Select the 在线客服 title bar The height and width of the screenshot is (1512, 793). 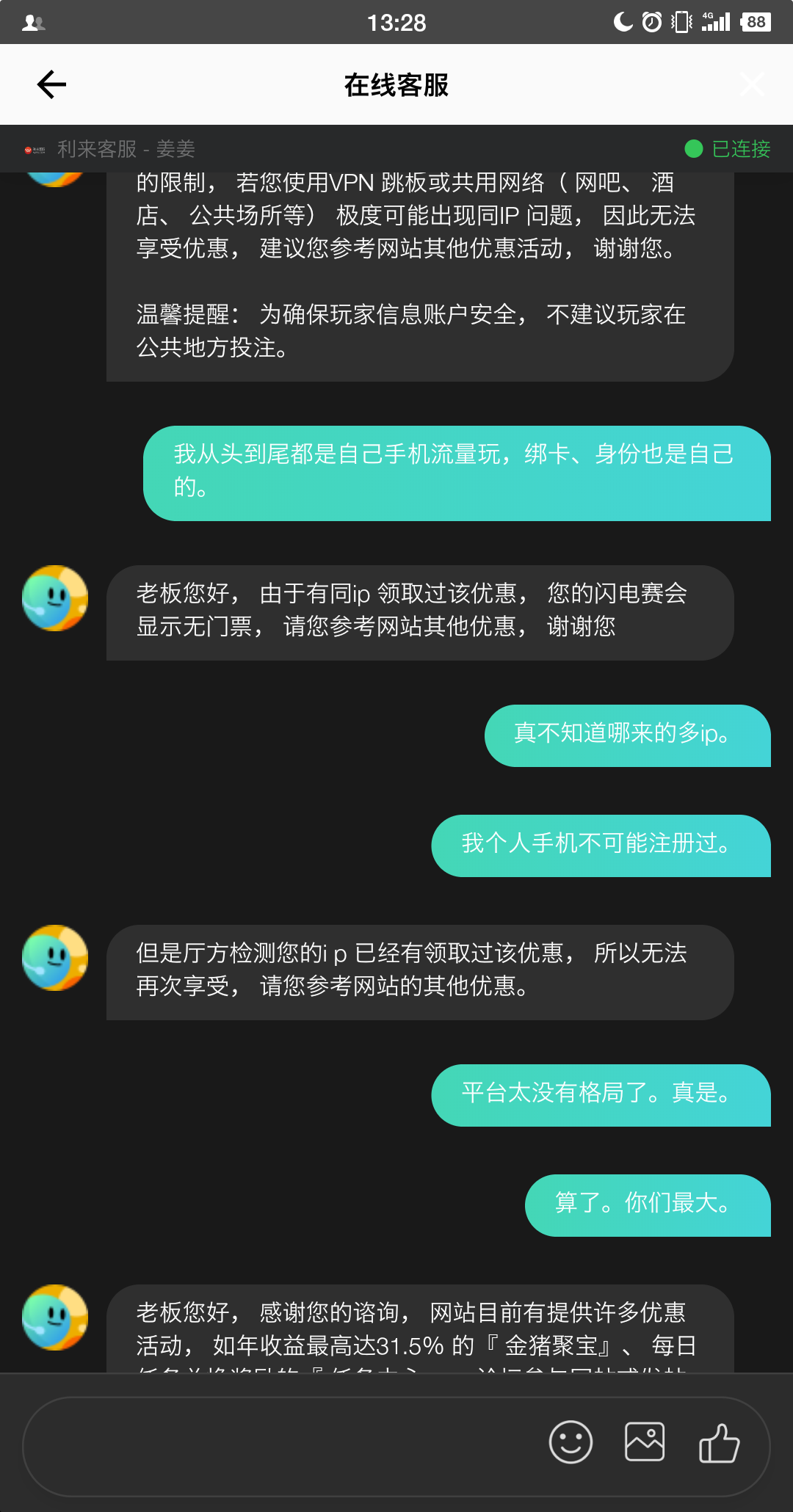click(396, 84)
